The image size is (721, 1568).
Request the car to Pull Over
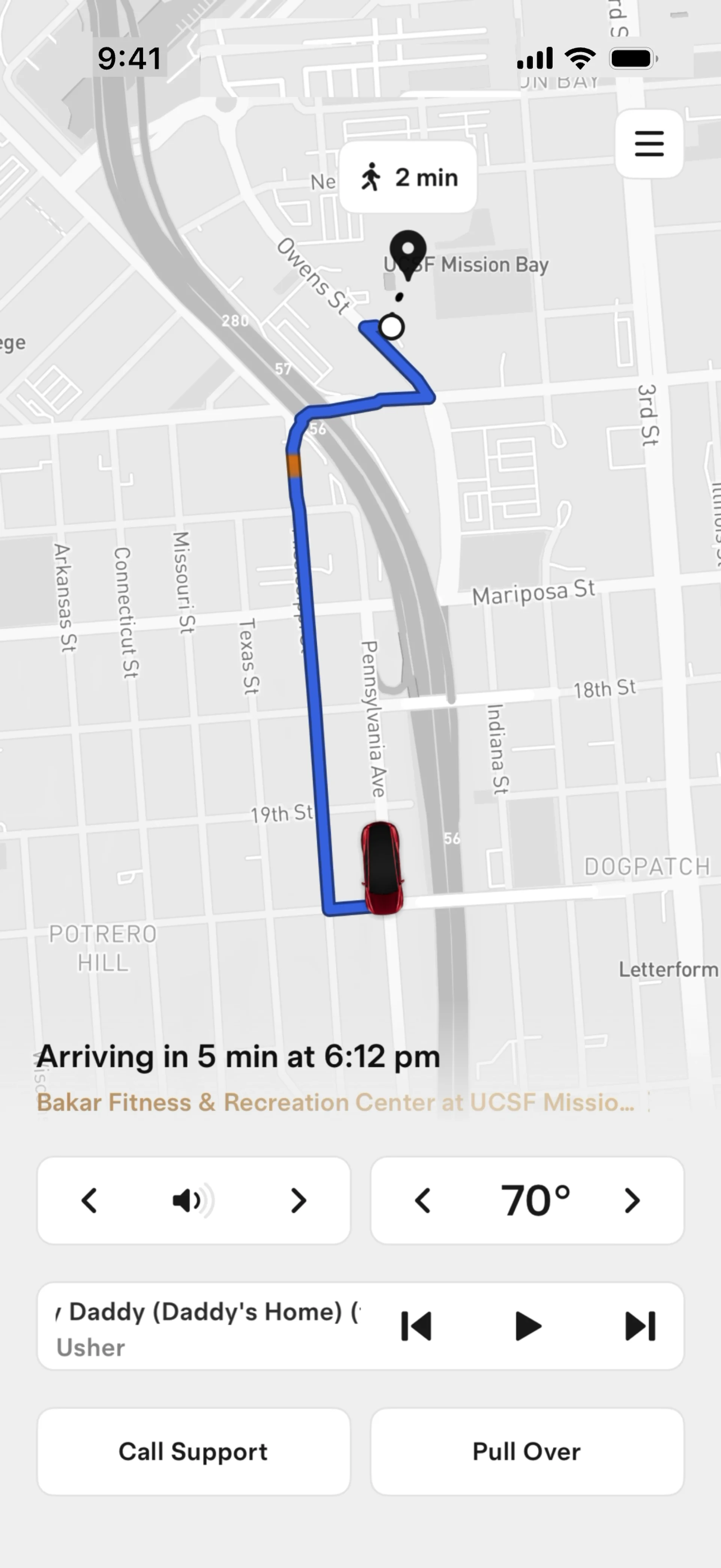tap(527, 1451)
